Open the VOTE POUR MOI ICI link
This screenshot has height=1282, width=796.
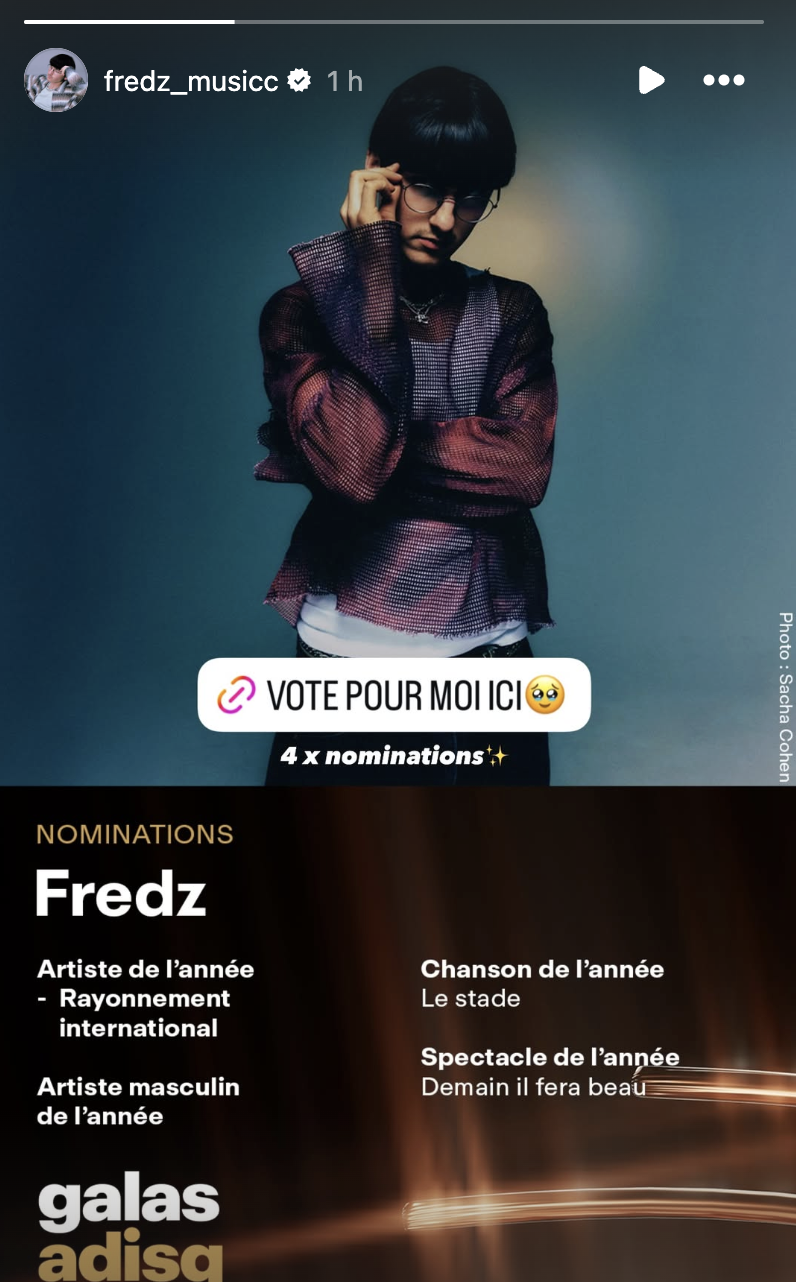tap(394, 694)
